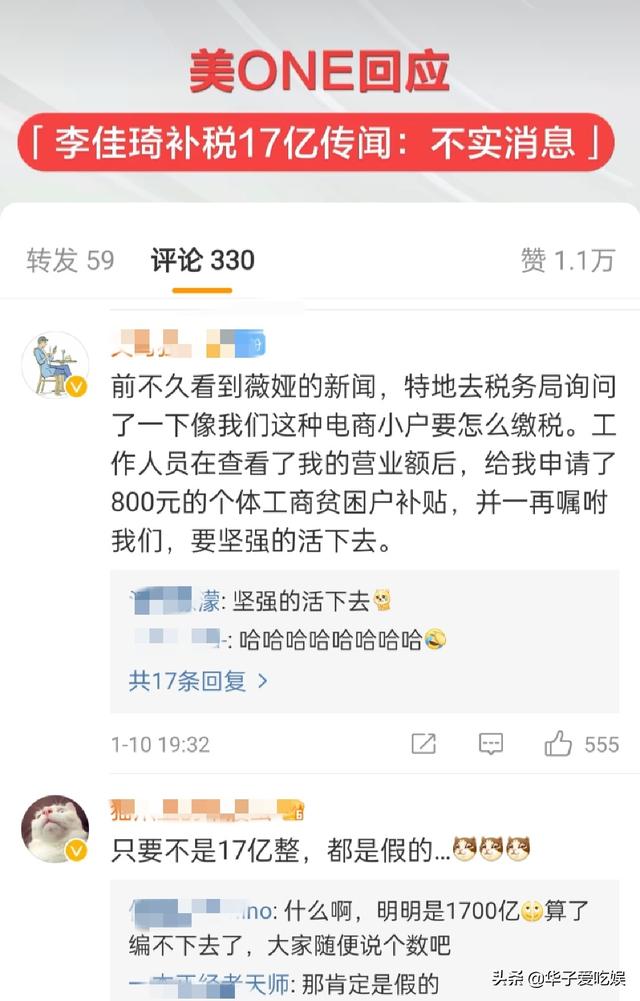The height and width of the screenshot is (1001, 640).
Task: Select the 评论 330 tab
Action: tap(202, 261)
